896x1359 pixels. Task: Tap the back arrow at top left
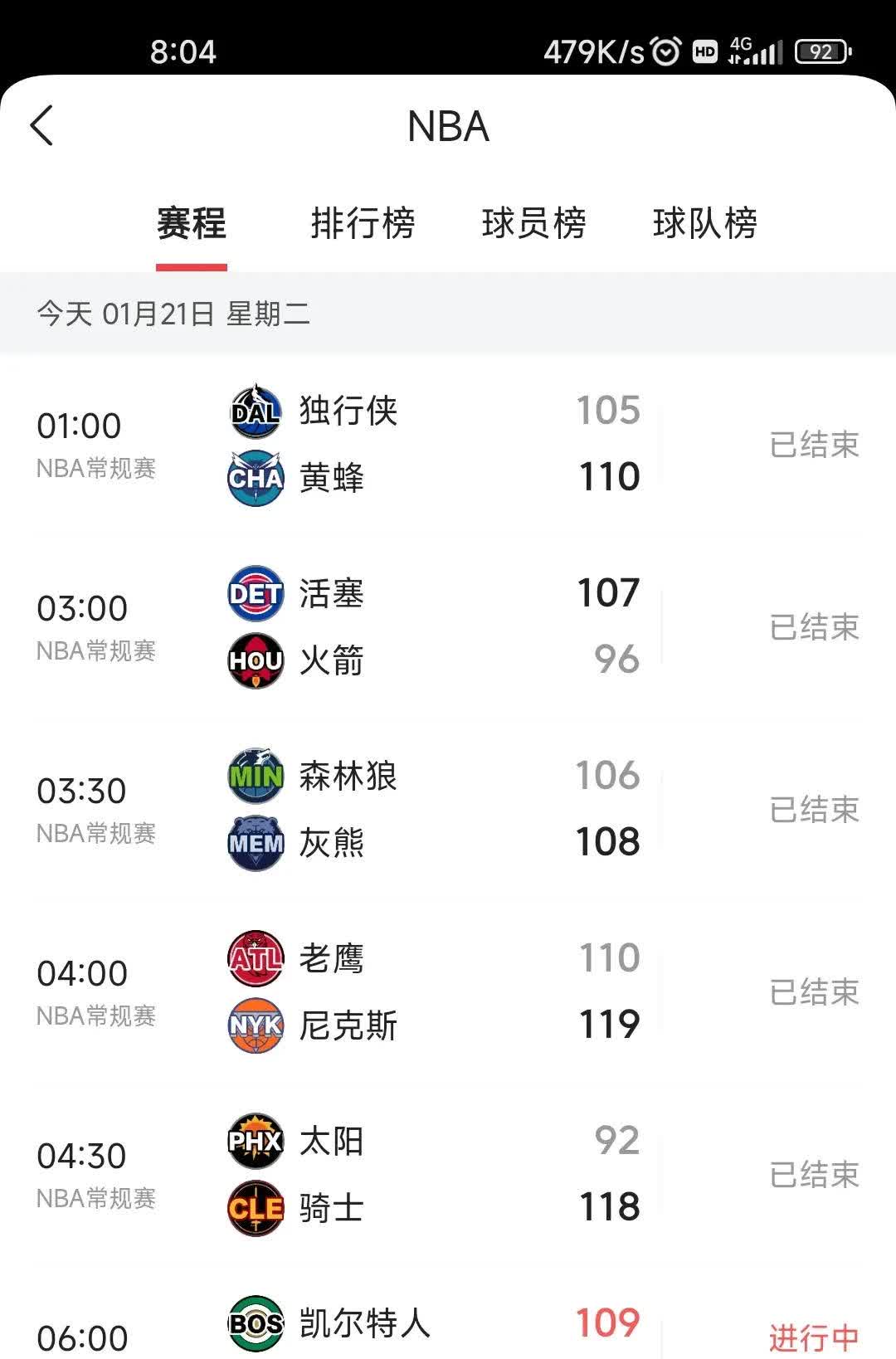click(39, 124)
